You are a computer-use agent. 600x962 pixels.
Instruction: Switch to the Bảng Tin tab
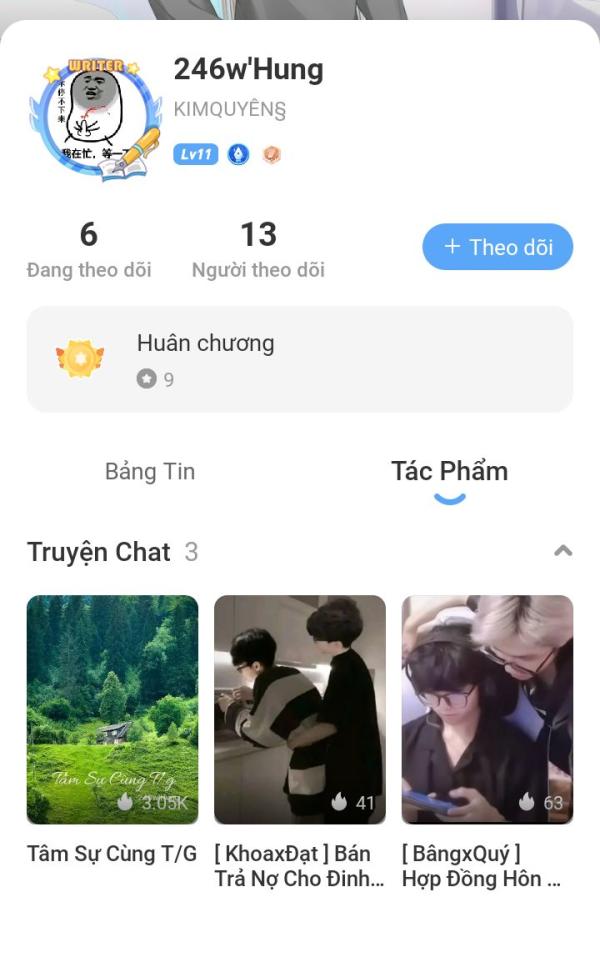click(x=150, y=472)
